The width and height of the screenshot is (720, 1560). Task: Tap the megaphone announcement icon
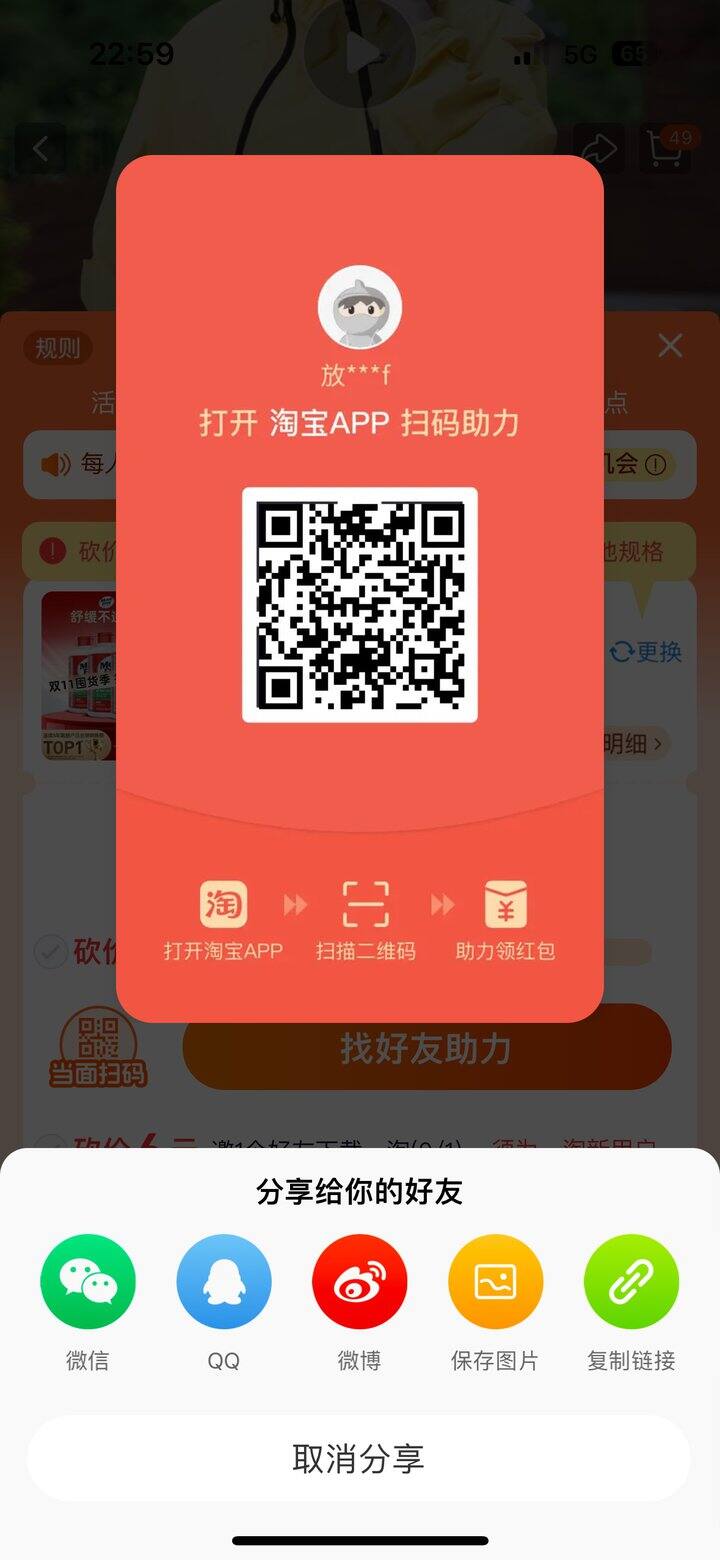click(x=56, y=464)
